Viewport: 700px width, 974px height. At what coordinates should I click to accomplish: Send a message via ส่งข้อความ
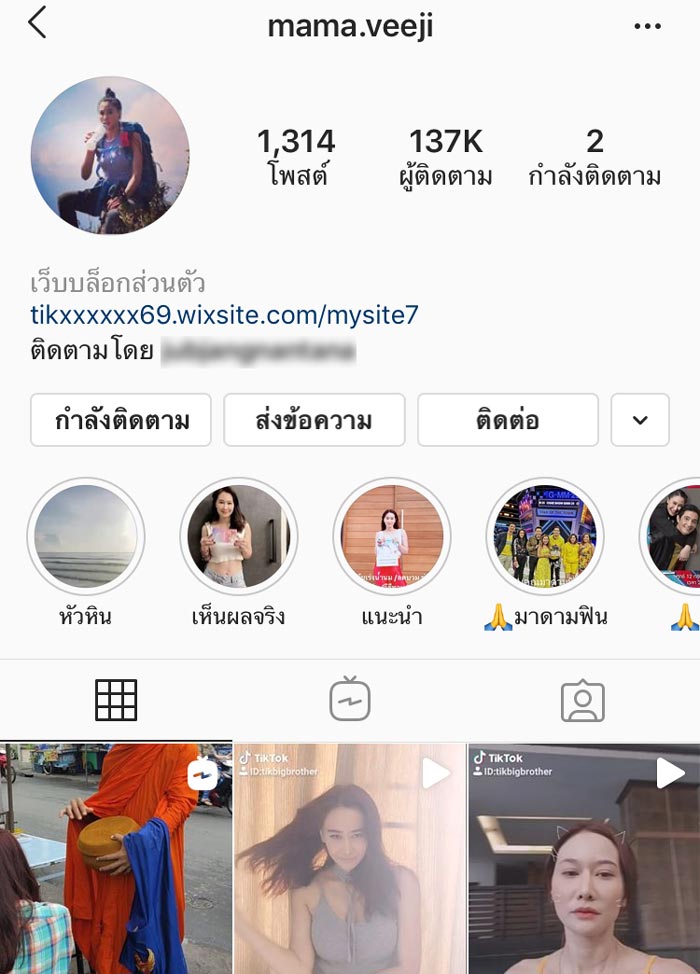[314, 420]
